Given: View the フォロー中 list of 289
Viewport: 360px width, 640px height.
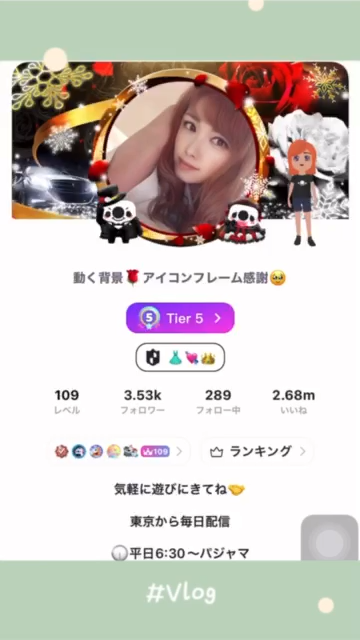Looking at the screenshot, I should pyautogui.click(x=218, y=402).
